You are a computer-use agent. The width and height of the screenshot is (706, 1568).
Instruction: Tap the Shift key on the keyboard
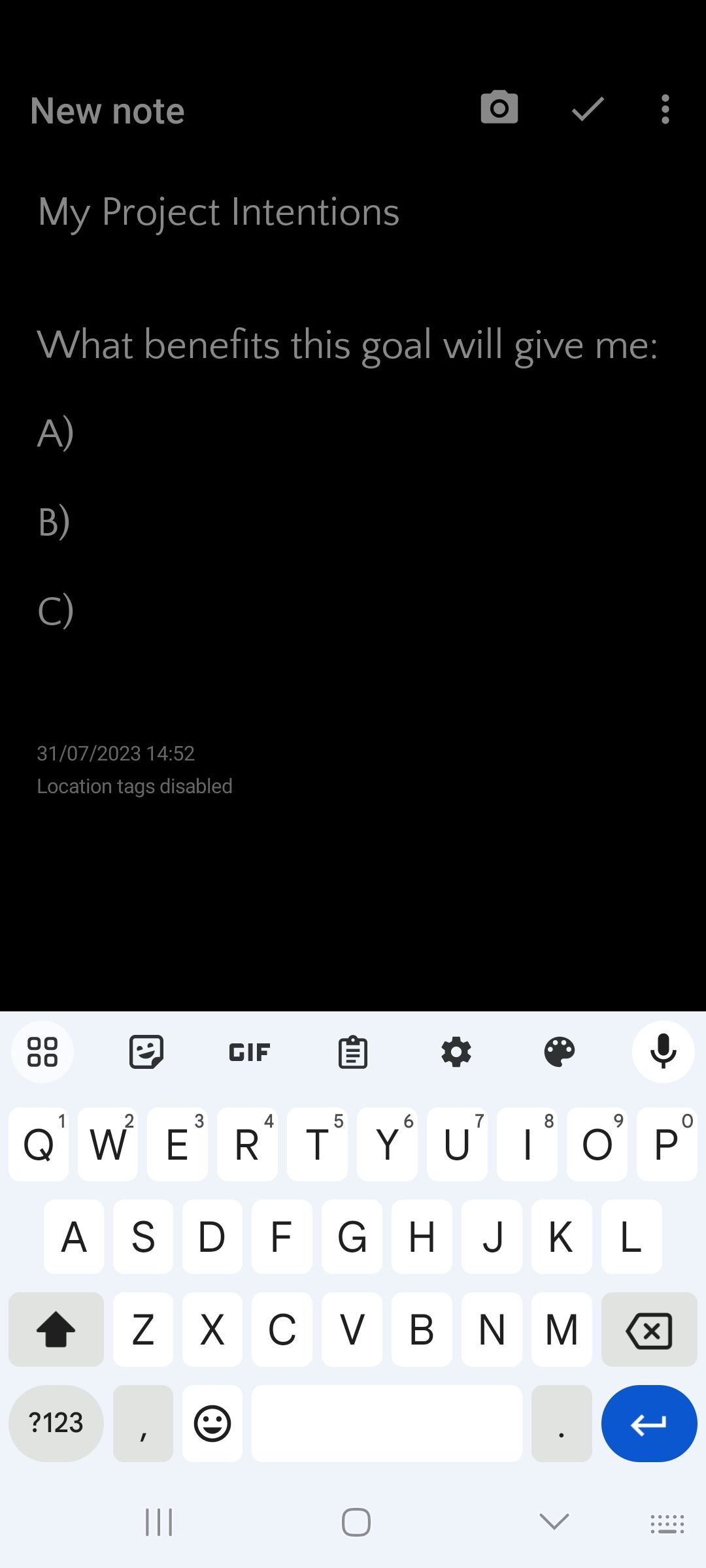(x=56, y=1330)
